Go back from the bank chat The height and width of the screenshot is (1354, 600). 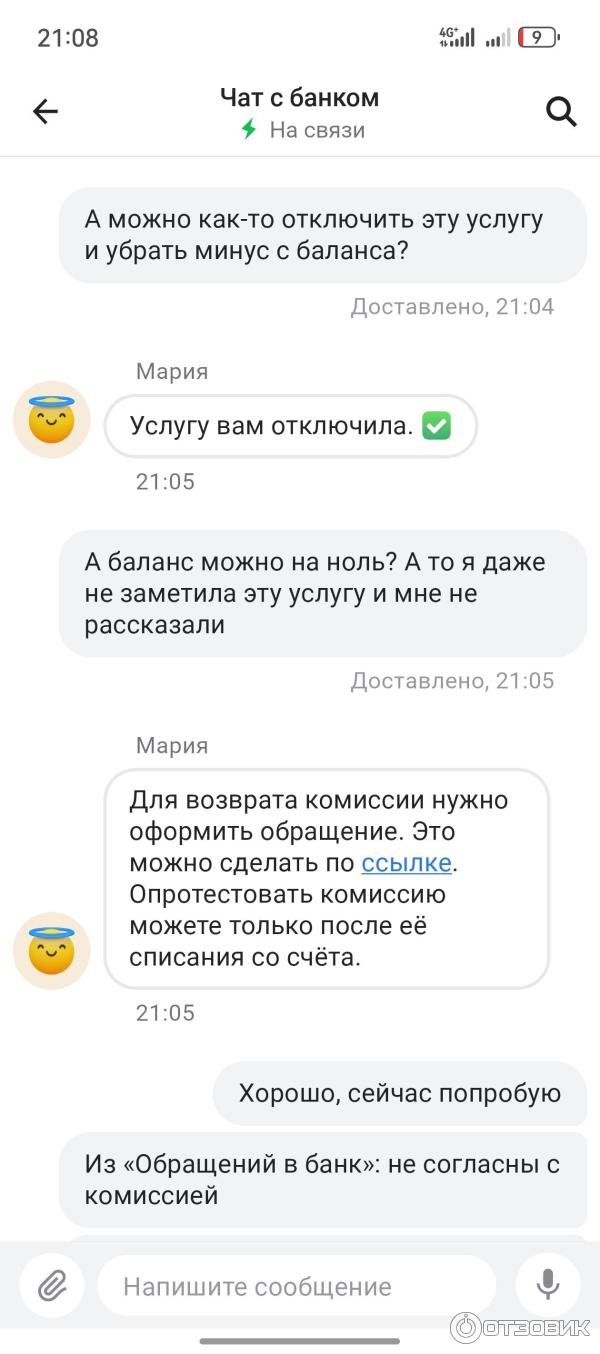point(46,112)
